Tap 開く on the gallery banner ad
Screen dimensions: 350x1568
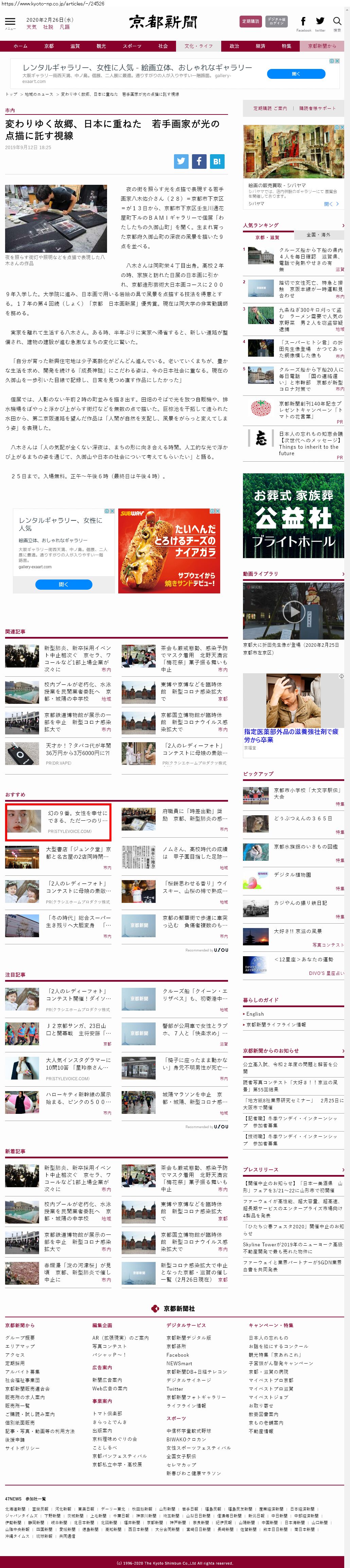coord(296,74)
